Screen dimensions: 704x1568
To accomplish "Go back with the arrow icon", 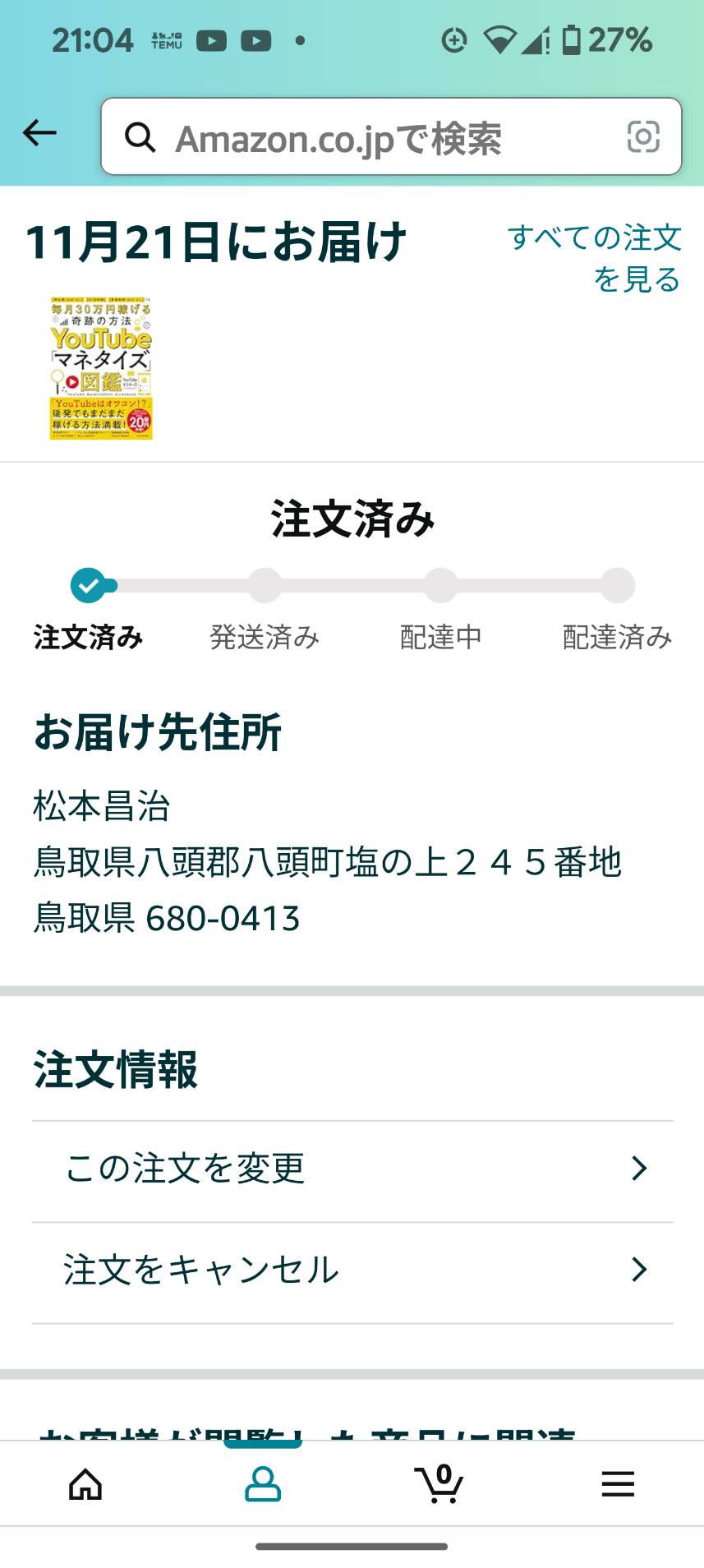I will coord(39,132).
